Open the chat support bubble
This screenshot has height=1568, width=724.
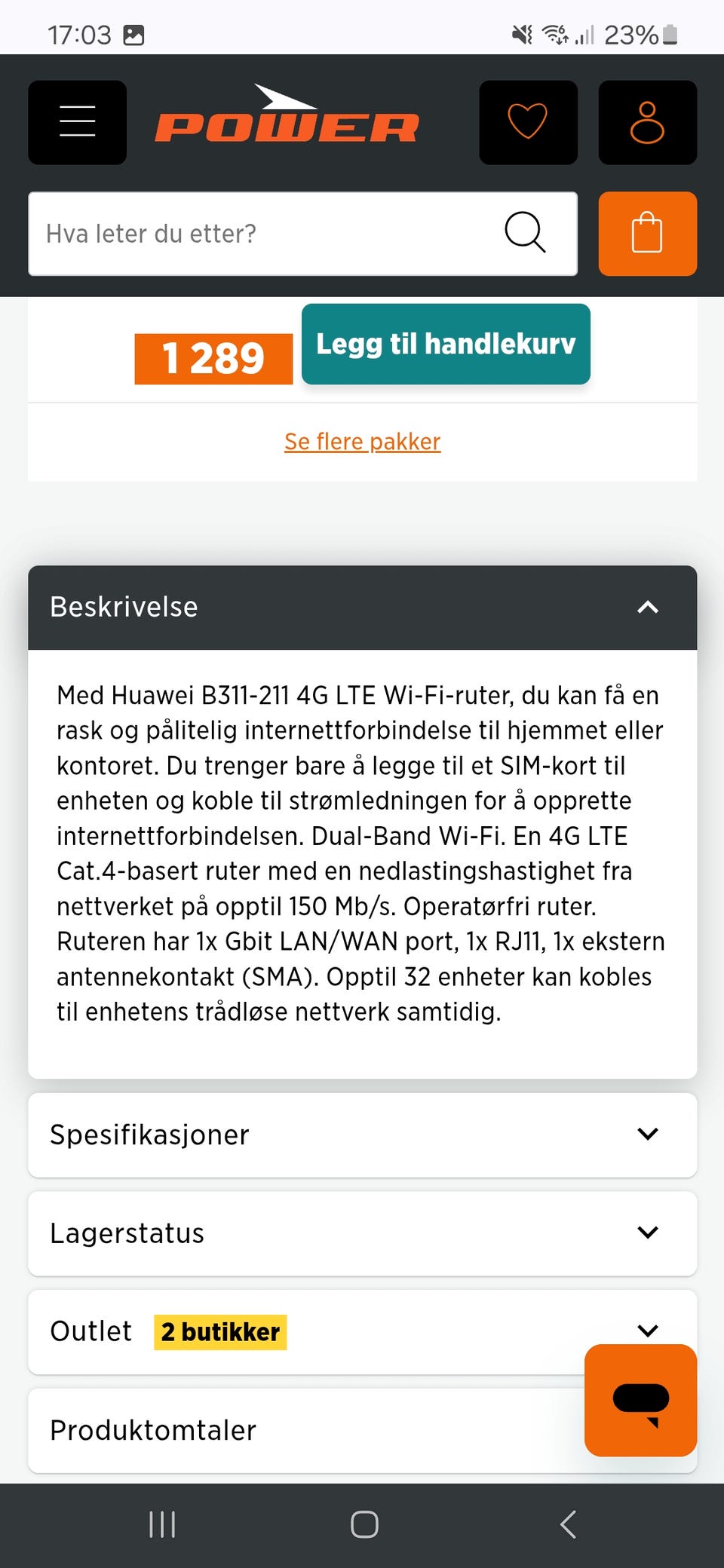click(x=640, y=1401)
